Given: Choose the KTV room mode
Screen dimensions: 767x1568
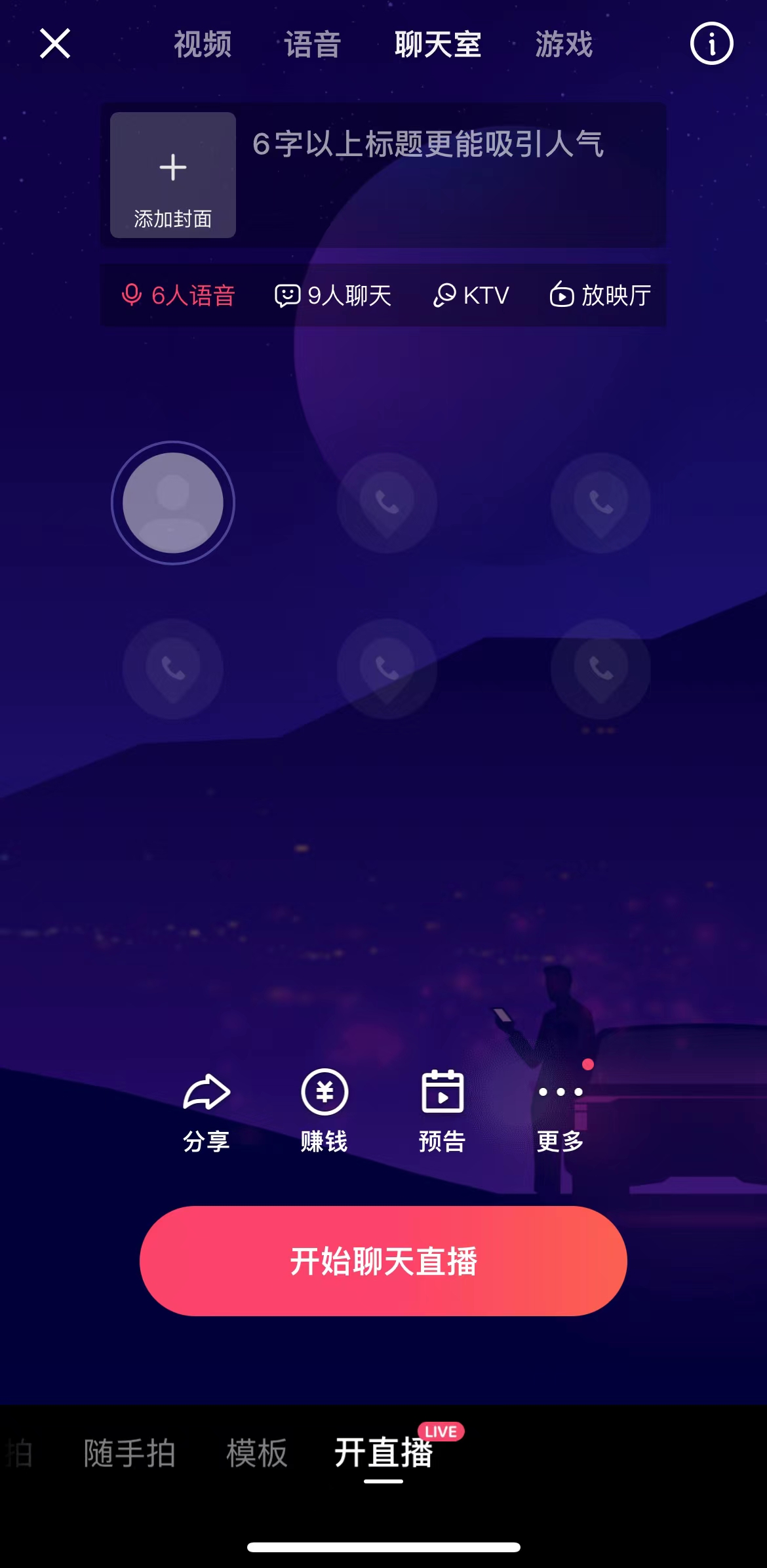Looking at the screenshot, I should 471,295.
